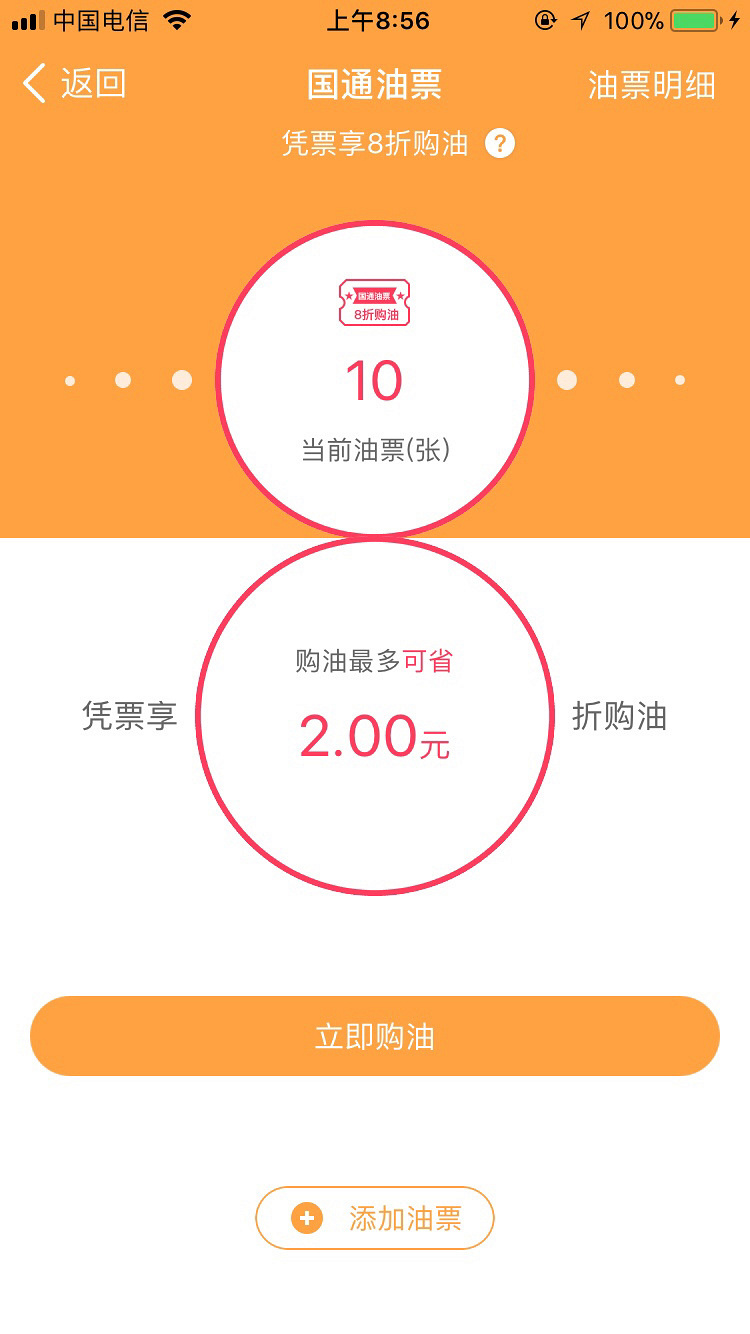This screenshot has width=750, height=1334.
Task: Tap the 8折购油 ticket badge icon
Action: click(374, 303)
